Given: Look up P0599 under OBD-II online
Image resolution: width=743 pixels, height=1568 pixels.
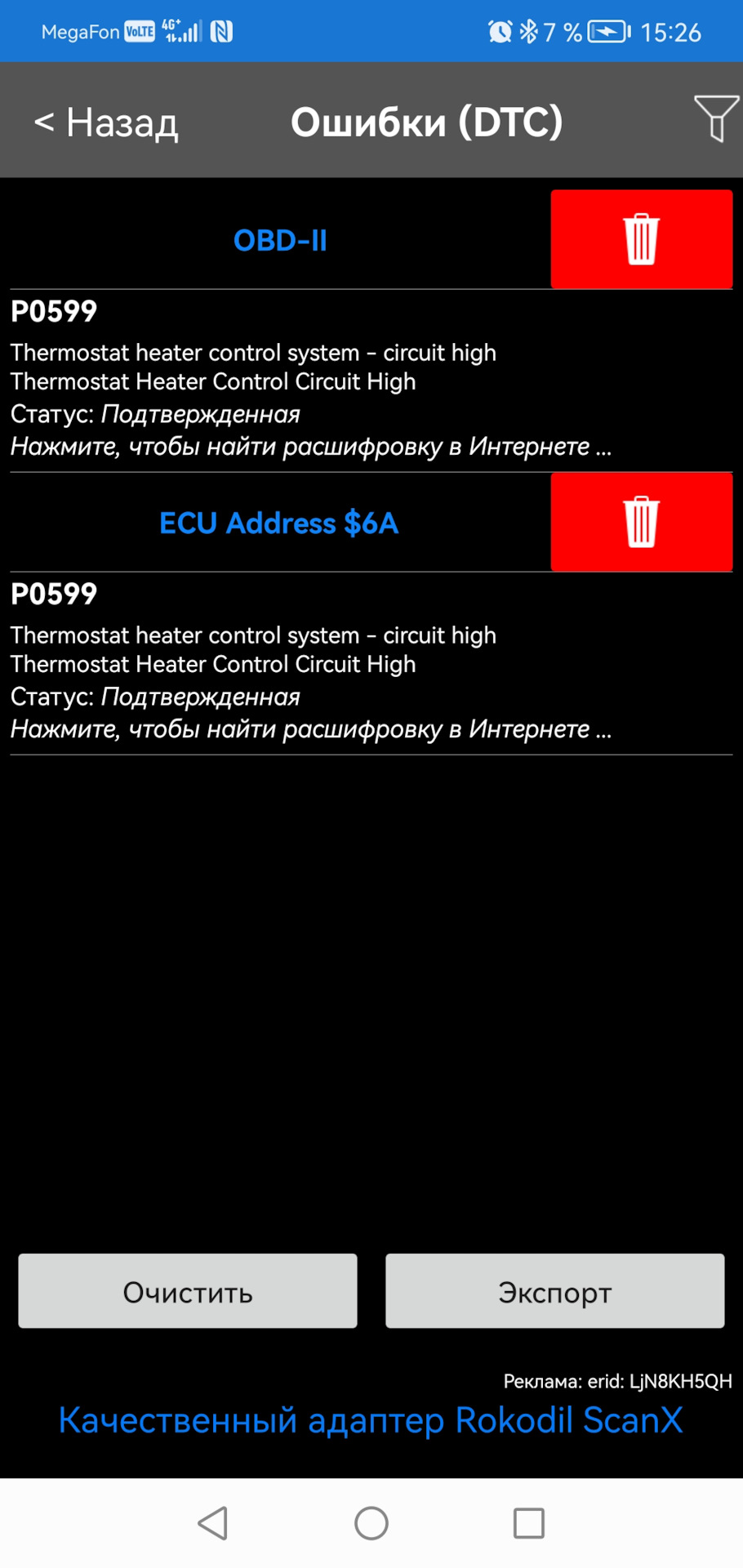Looking at the screenshot, I should pos(310,447).
